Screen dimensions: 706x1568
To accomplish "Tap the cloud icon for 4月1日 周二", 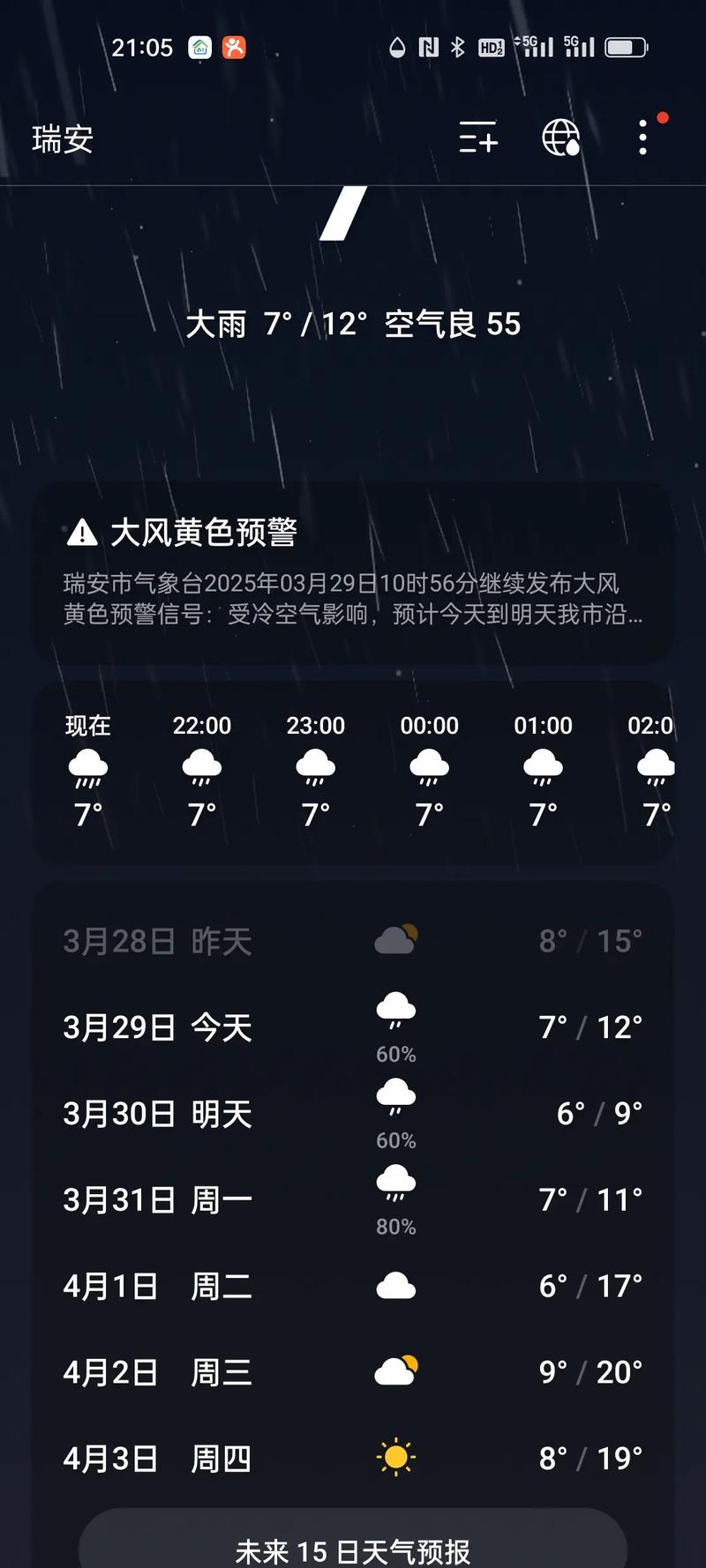I will (394, 1286).
